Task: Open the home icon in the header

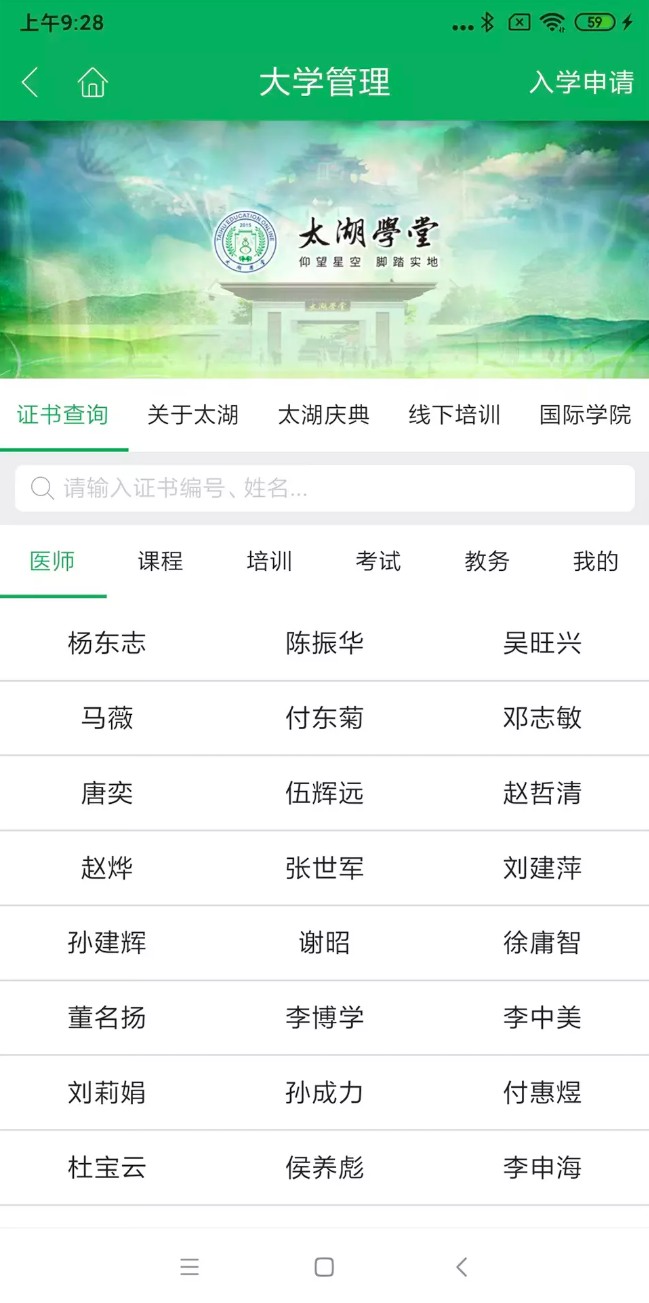Action: point(92,82)
